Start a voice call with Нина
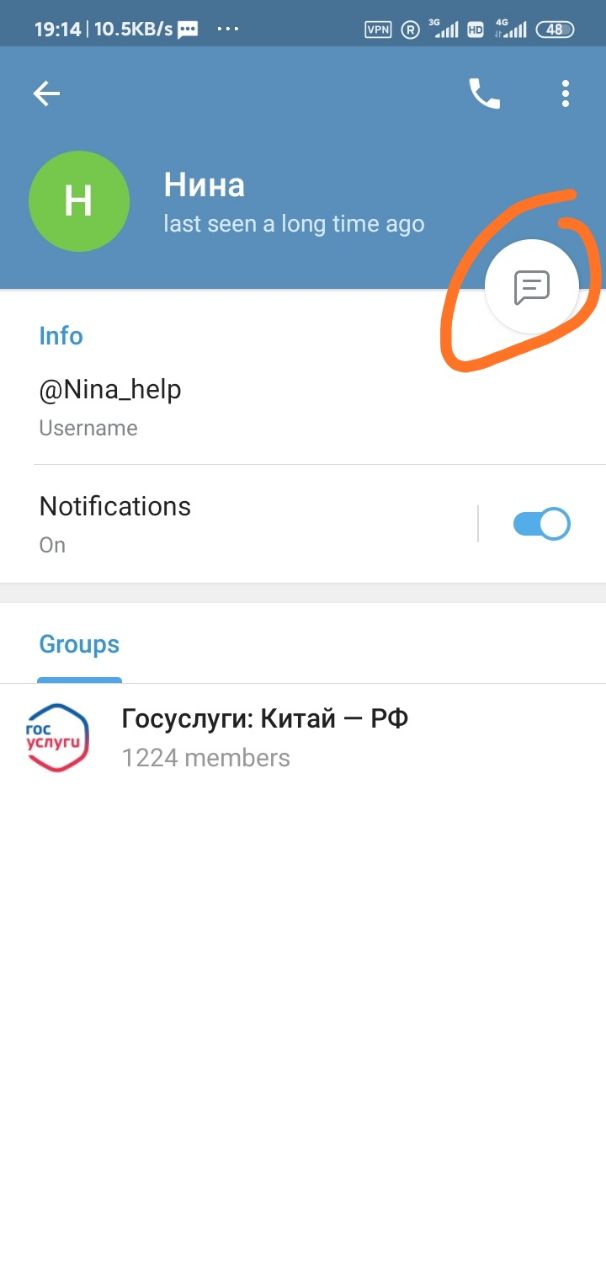Viewport: 606px width, 1280px height. [485, 94]
